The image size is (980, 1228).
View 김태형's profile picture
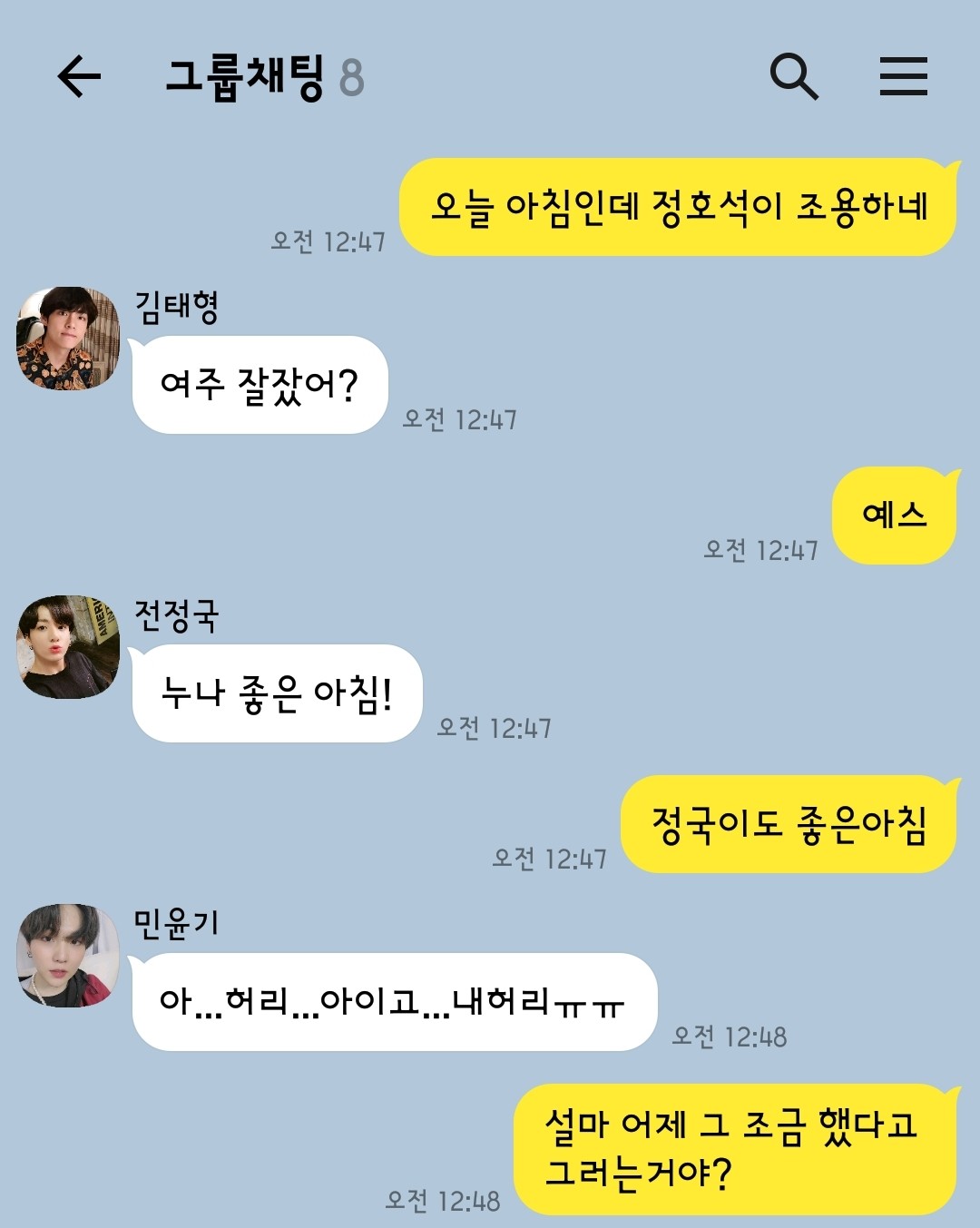click(68, 339)
